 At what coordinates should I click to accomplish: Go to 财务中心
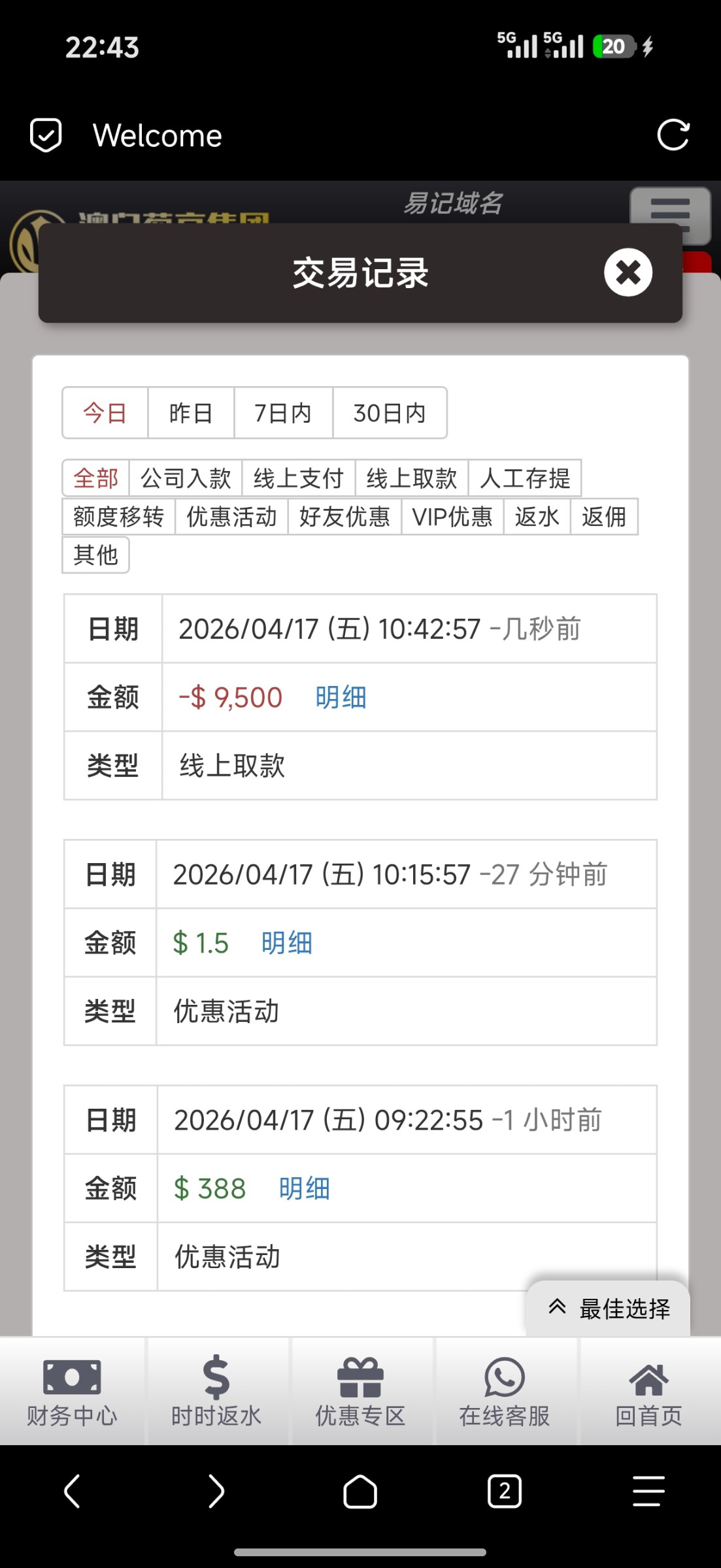coord(72,1391)
